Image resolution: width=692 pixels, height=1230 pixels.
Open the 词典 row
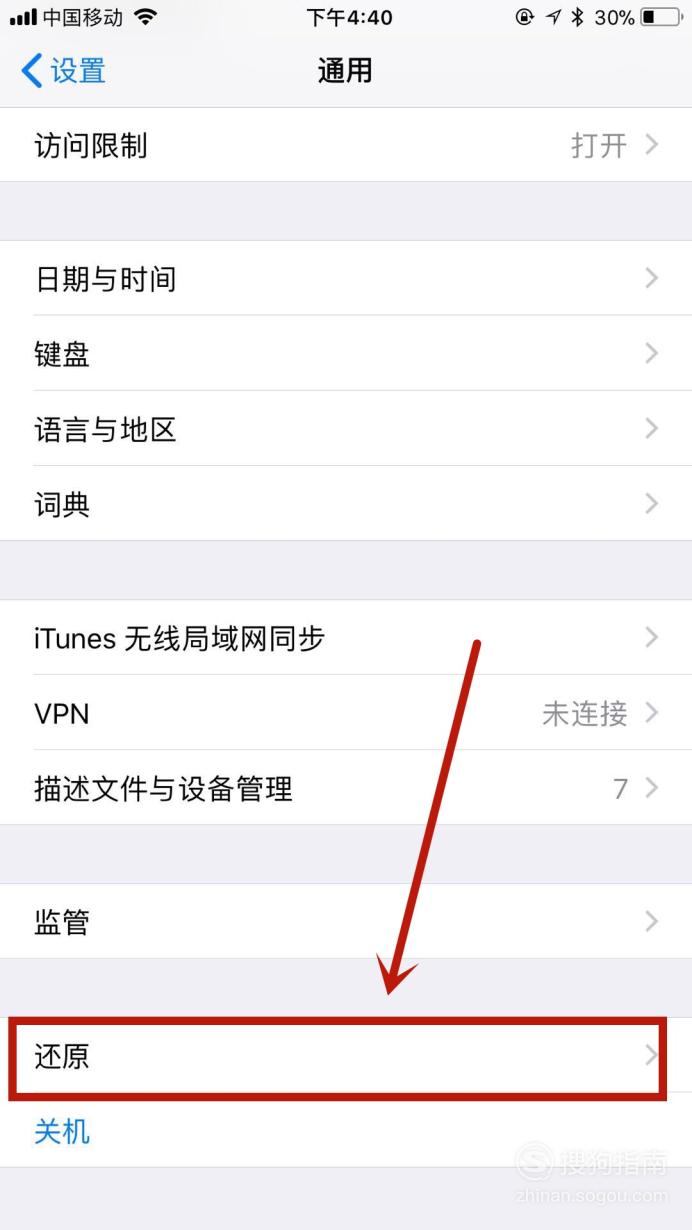(346, 503)
